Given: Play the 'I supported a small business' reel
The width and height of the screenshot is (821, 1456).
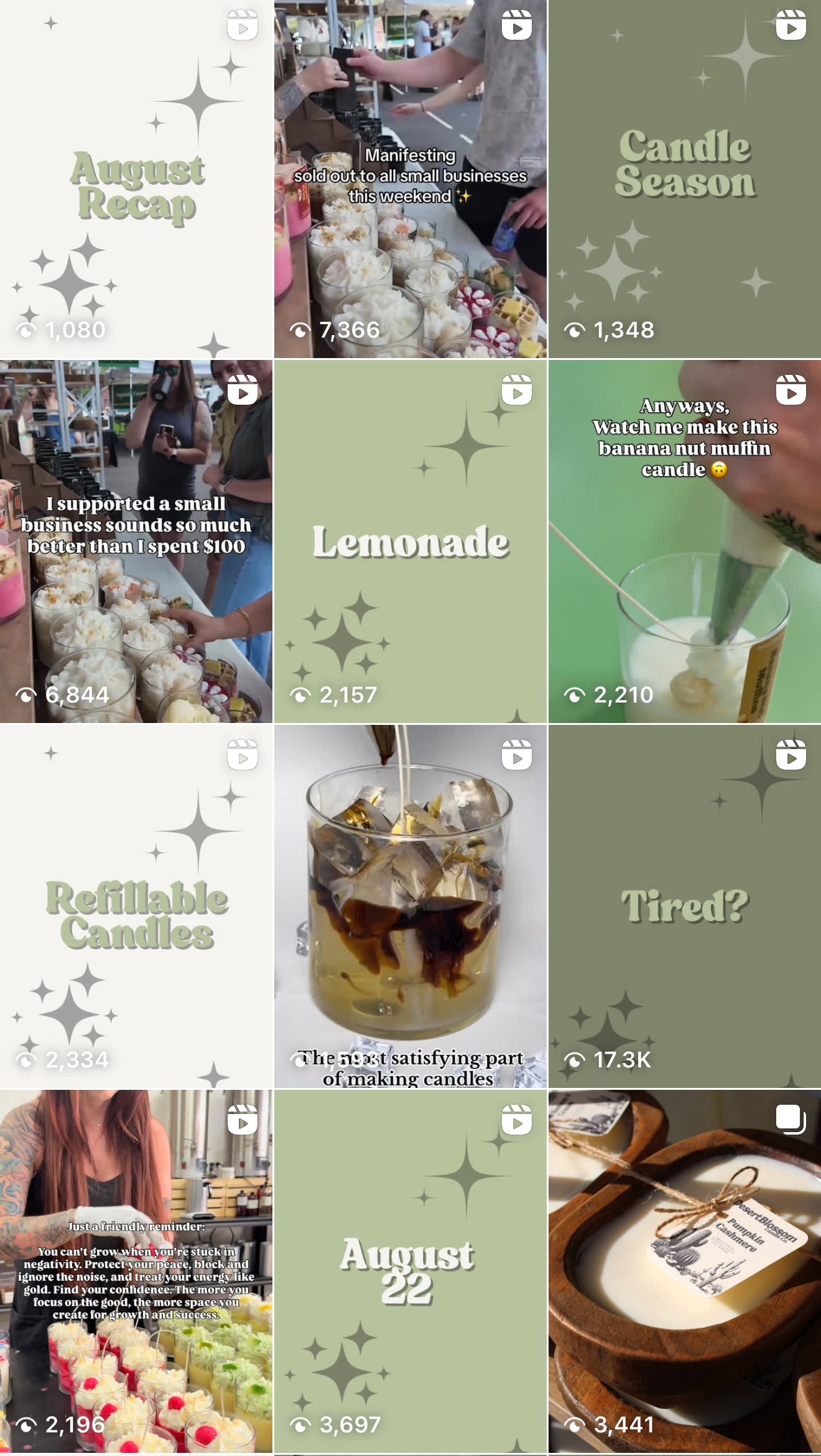Looking at the screenshot, I should point(136,541).
